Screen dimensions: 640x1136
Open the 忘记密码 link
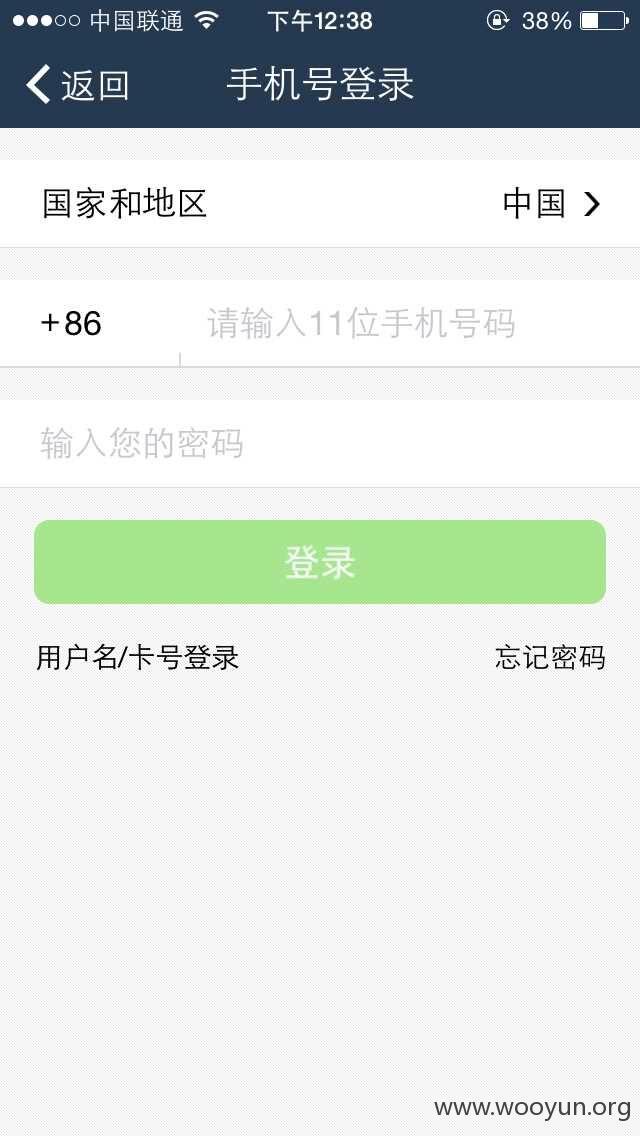point(550,658)
